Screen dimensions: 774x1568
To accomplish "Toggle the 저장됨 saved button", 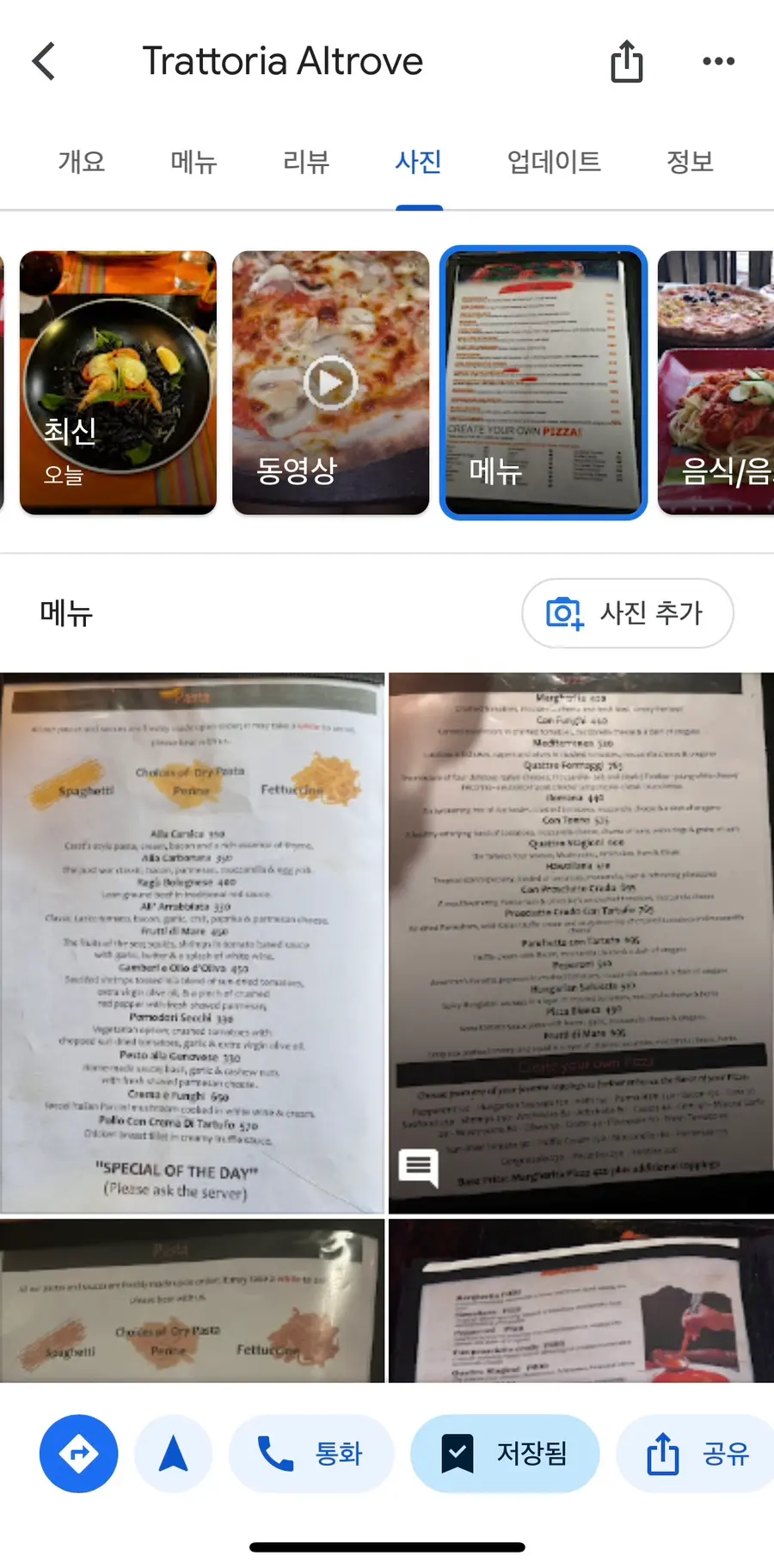I will [x=505, y=1454].
